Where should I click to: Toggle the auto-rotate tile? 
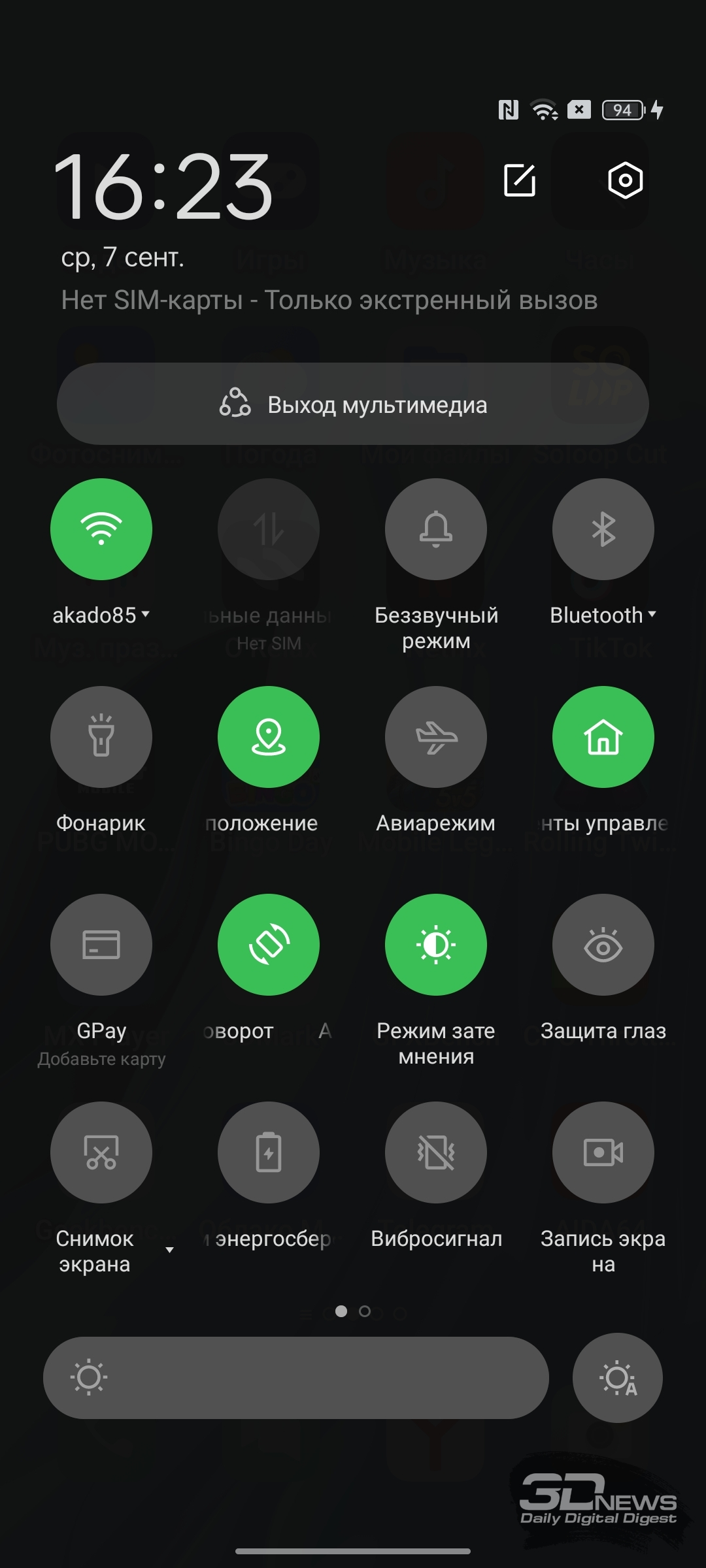point(269,945)
